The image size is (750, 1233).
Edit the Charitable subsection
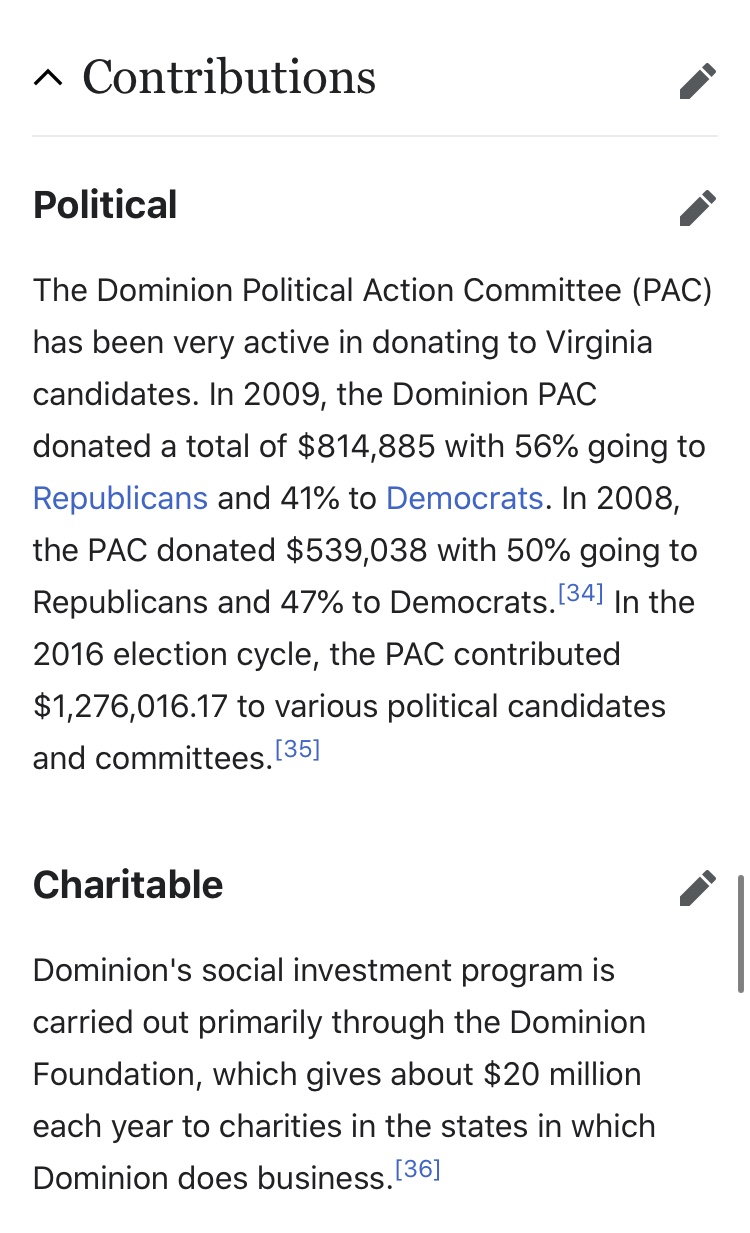pos(697,887)
